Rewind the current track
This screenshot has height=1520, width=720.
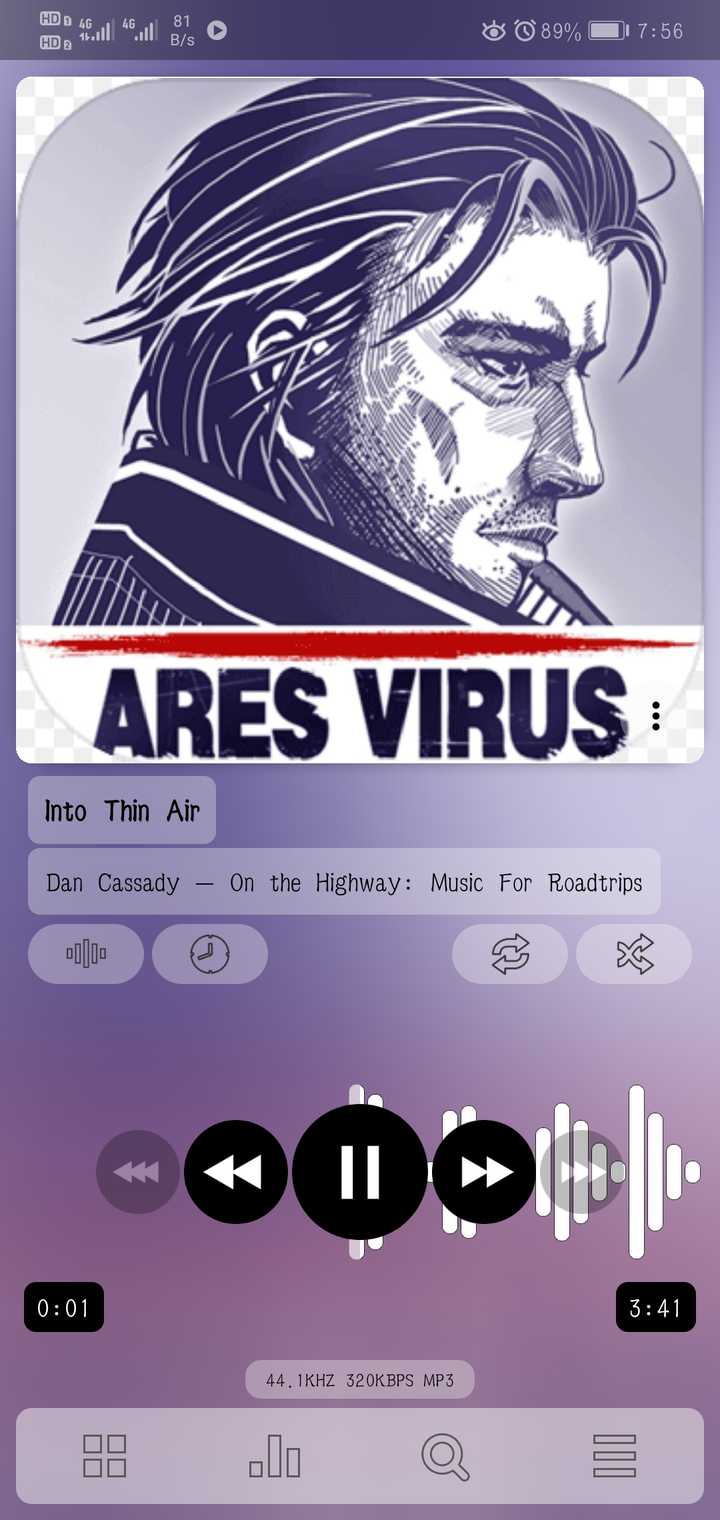236,1171
